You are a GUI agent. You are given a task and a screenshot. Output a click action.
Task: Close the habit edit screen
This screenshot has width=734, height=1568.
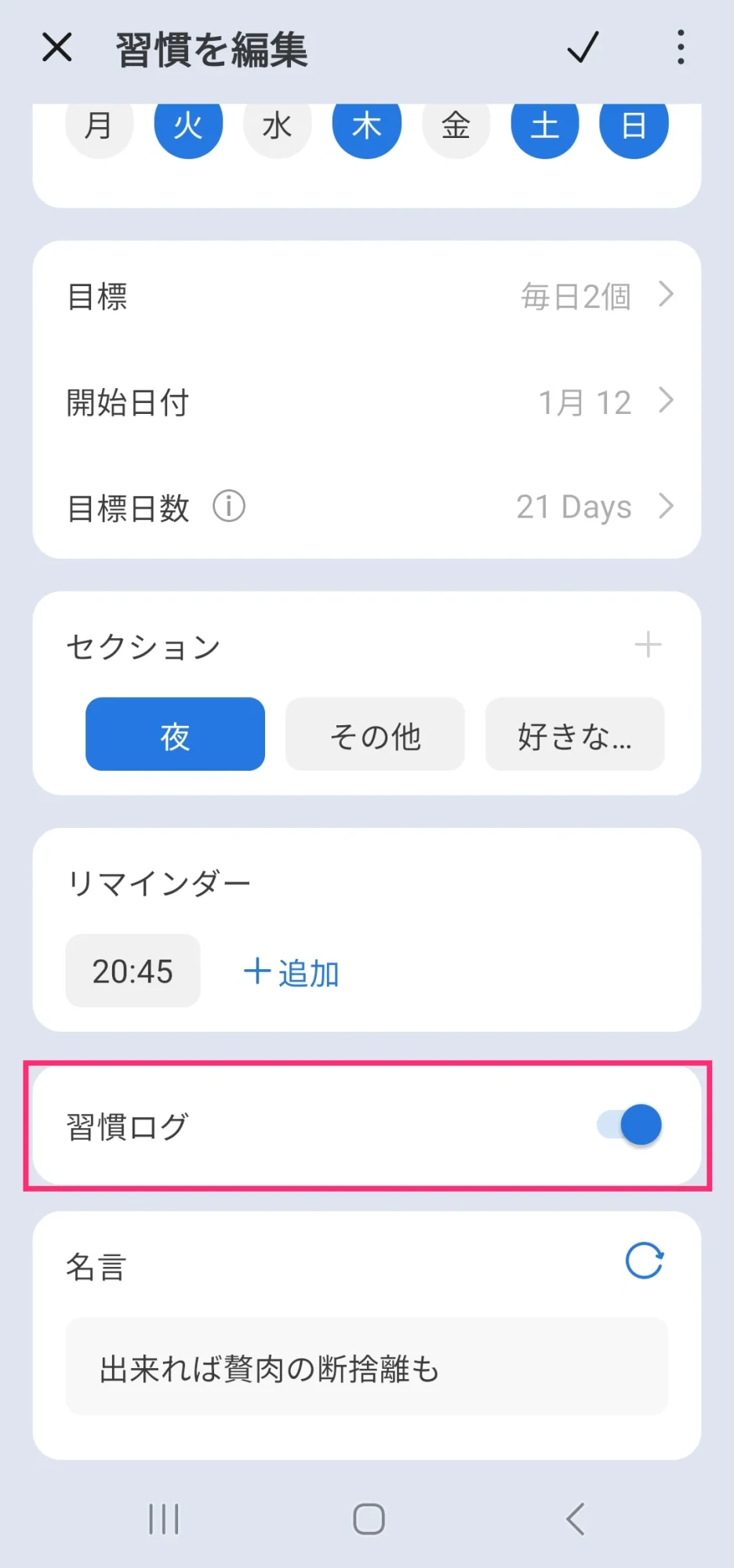pyautogui.click(x=57, y=48)
